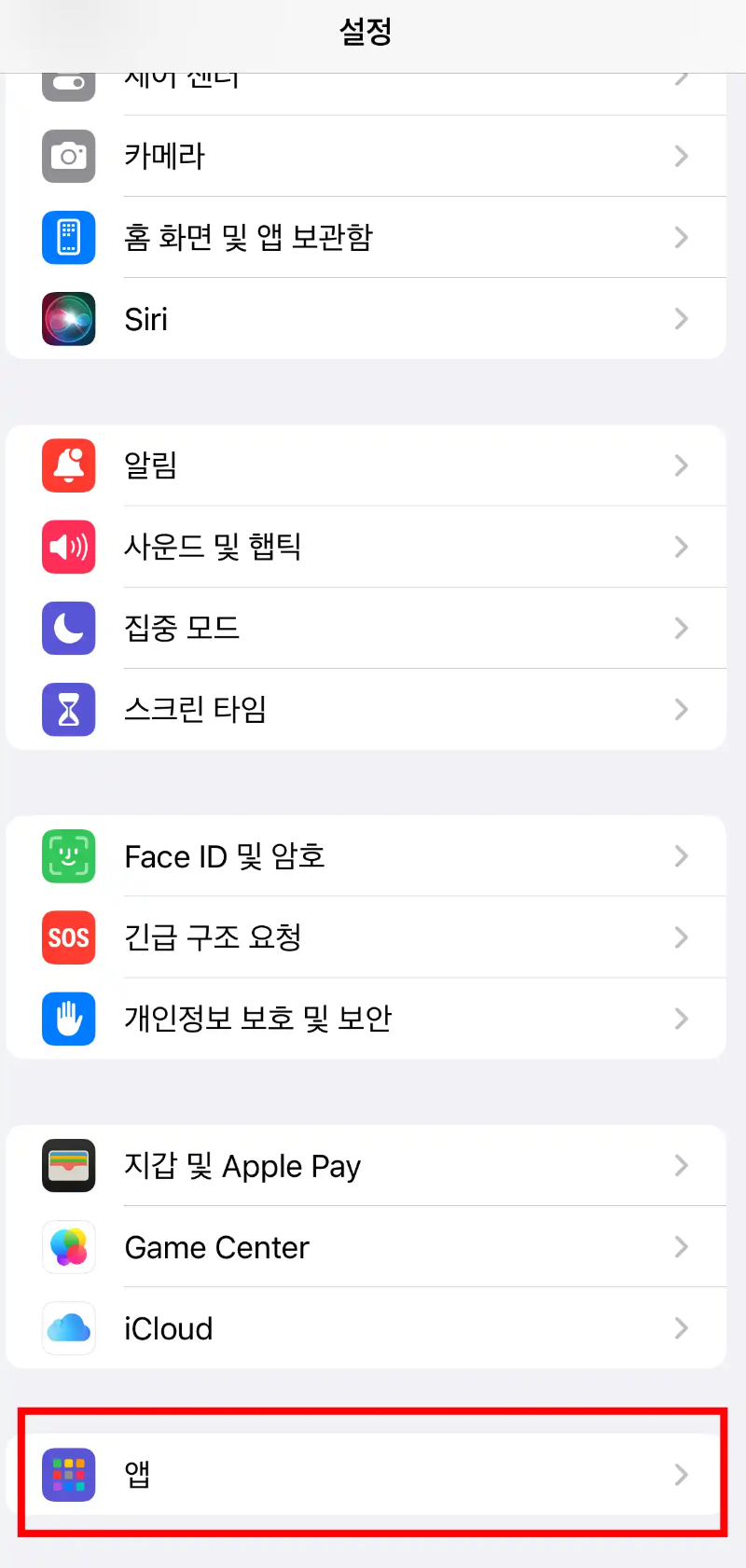This screenshot has height=1568, width=746.
Task: Tap the hourglass icon for 스크린 타임
Action: pos(68,709)
